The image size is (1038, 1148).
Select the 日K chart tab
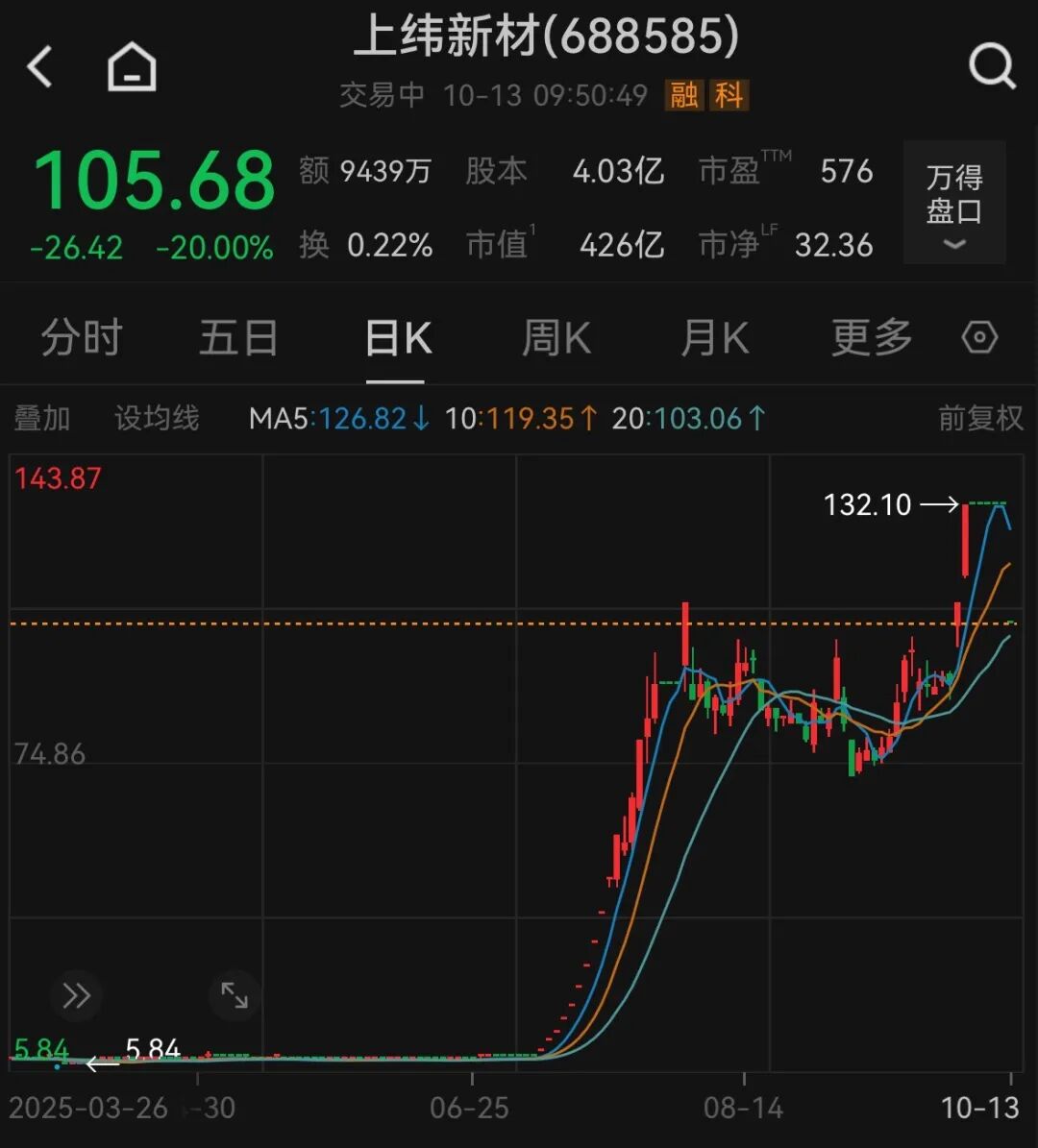pos(398,338)
